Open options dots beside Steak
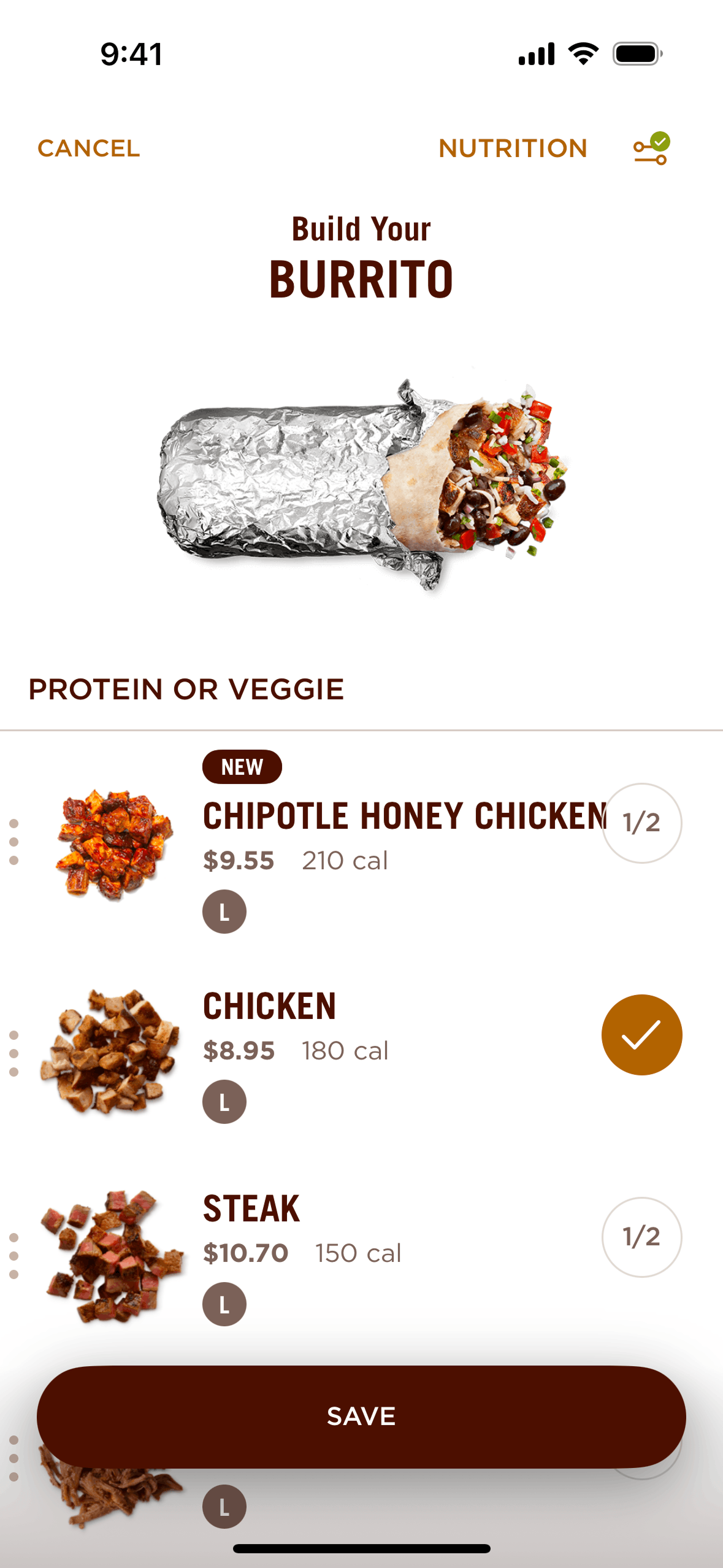Viewport: 723px width, 1568px height. (14, 1256)
